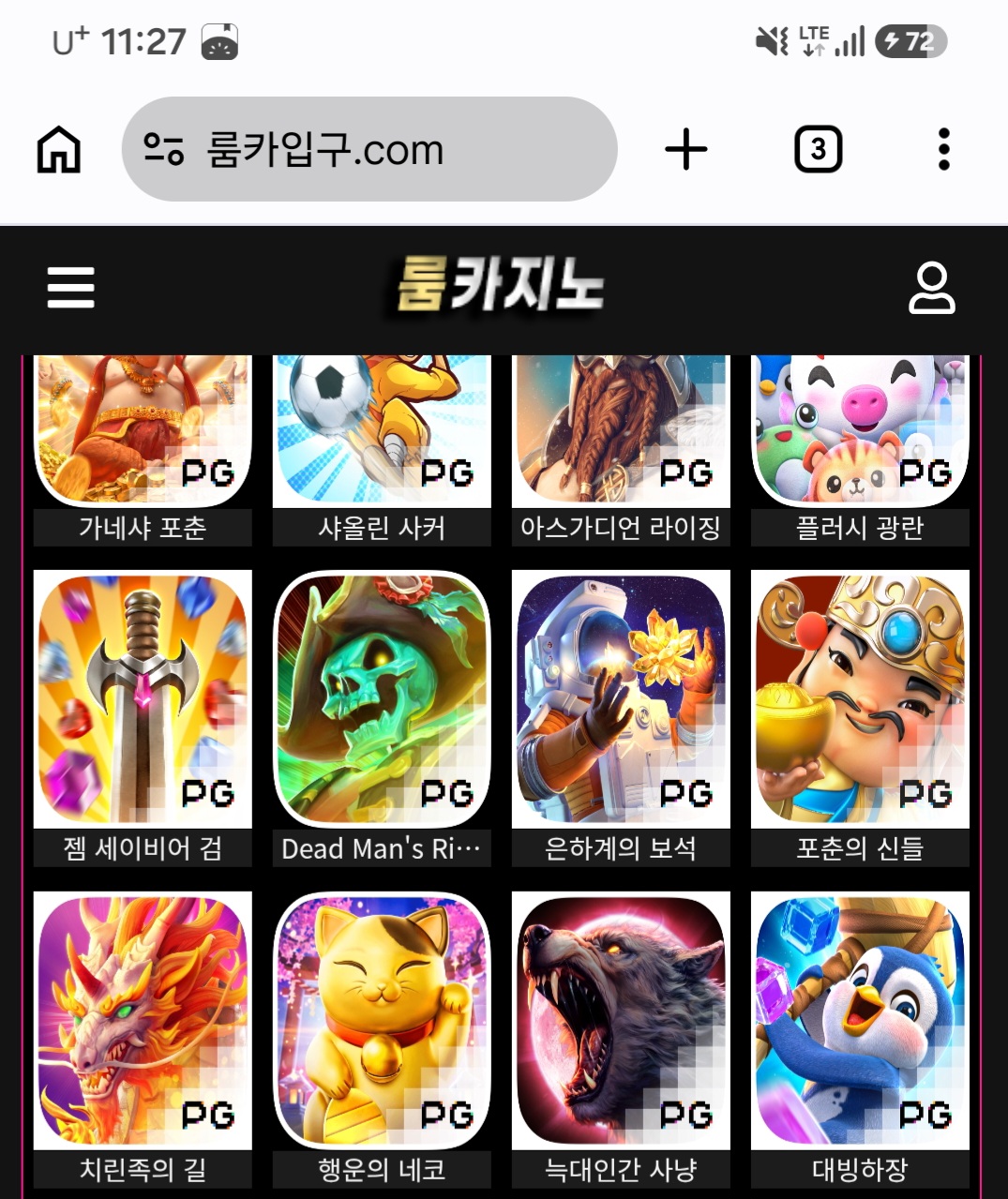This screenshot has height=1199, width=1008.
Task: Choose the 젬 세이비어 검 game
Action: pos(143,718)
